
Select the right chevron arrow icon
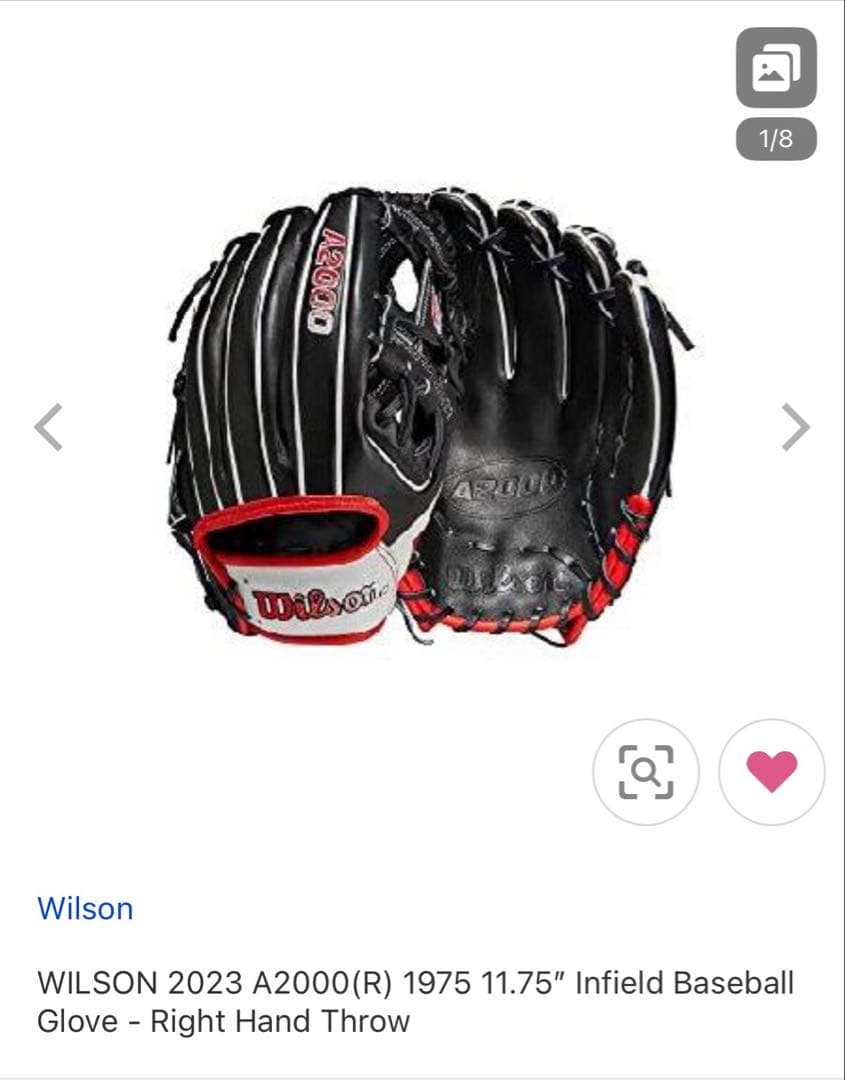(x=797, y=425)
